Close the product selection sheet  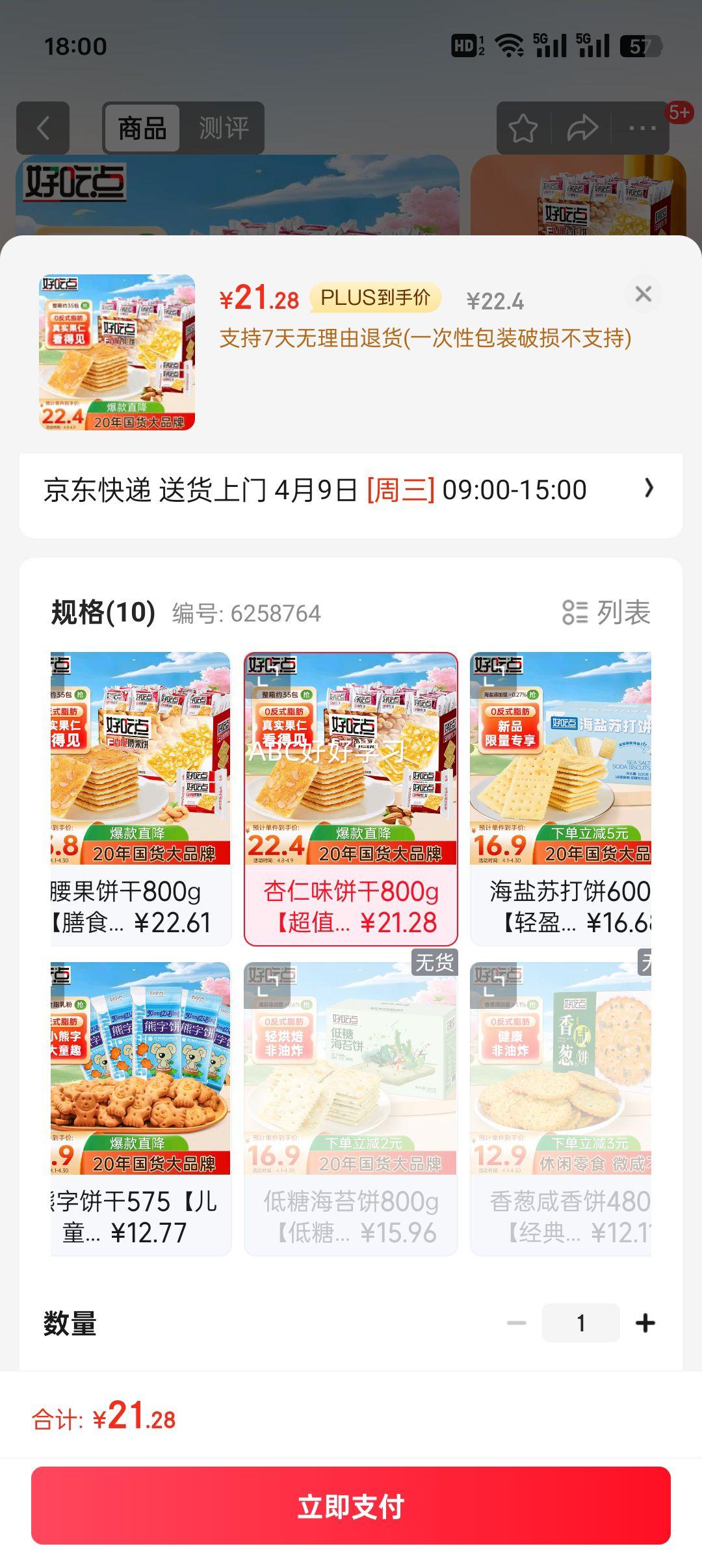[643, 294]
